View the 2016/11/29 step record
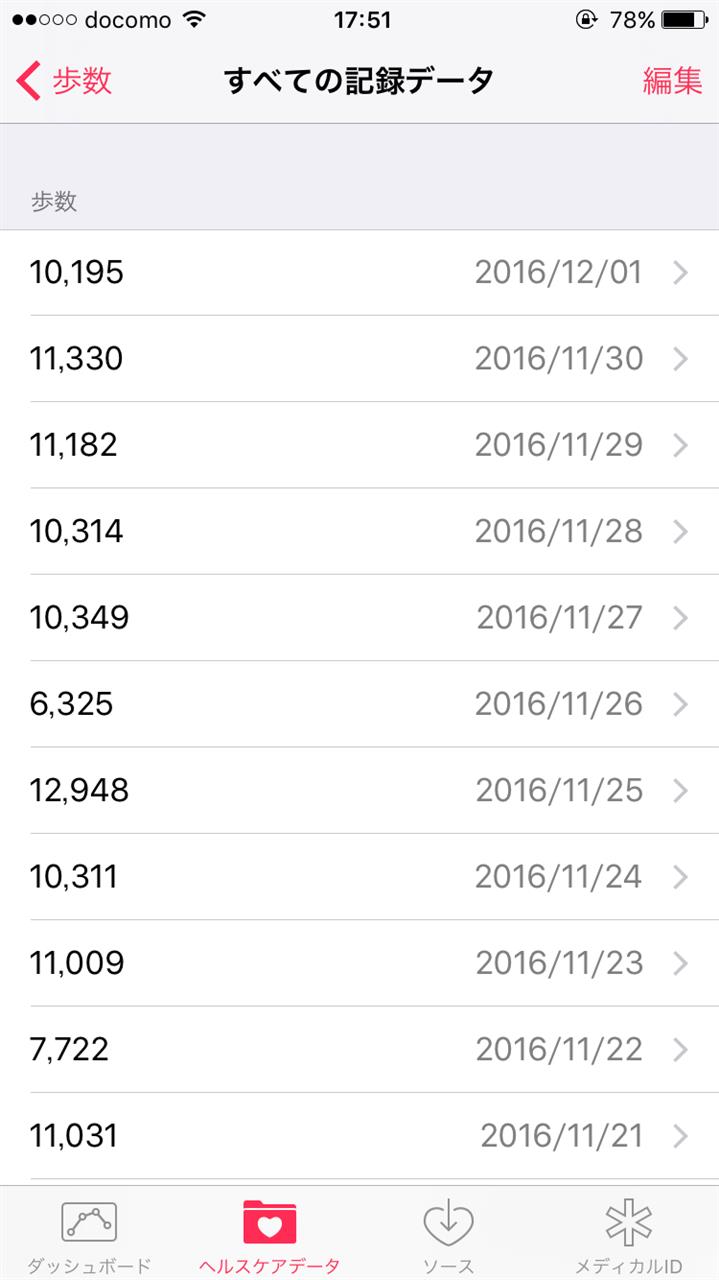This screenshot has height=1280, width=719. tap(360, 445)
